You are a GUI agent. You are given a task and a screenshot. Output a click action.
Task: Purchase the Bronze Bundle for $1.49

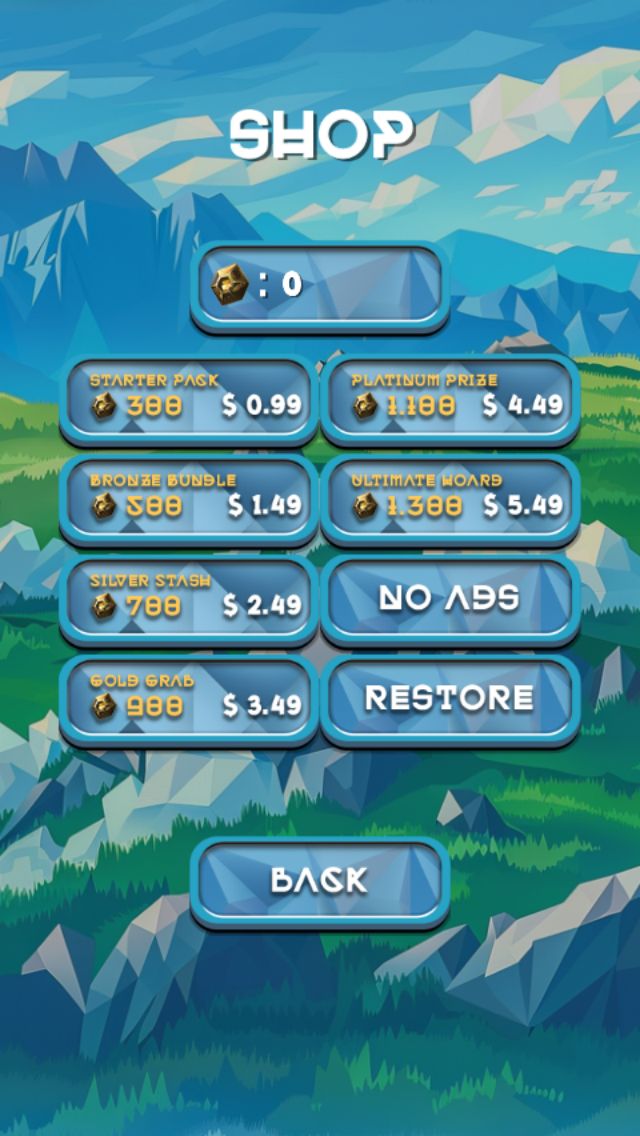(189, 501)
